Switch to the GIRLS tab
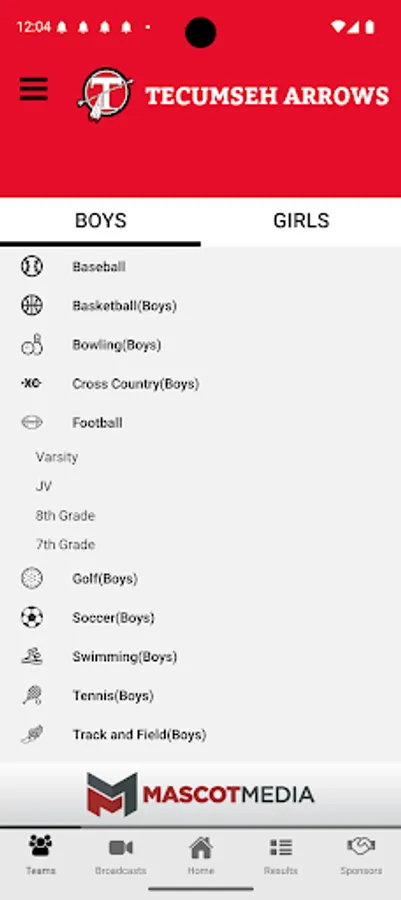 [x=301, y=221]
